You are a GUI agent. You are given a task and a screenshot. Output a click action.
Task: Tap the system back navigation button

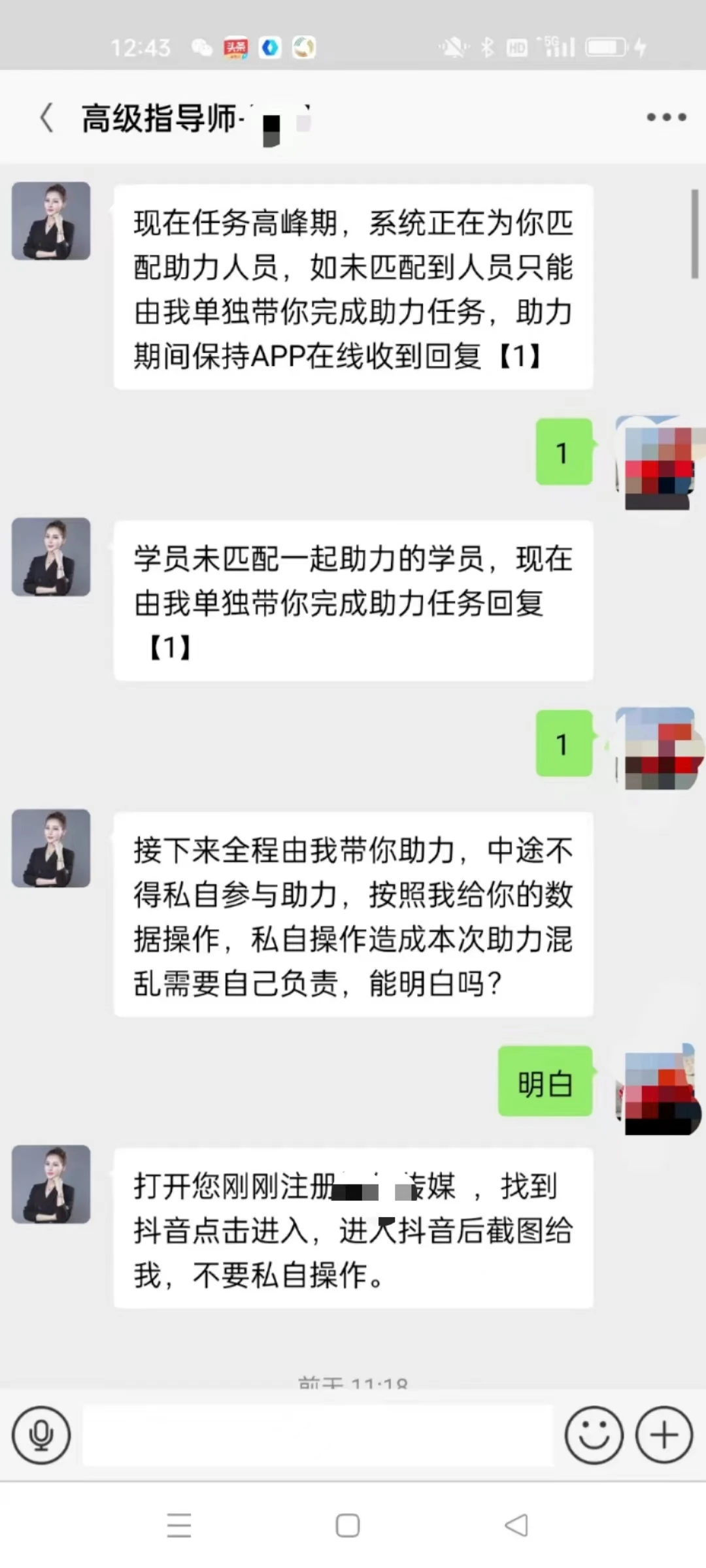[516, 1526]
